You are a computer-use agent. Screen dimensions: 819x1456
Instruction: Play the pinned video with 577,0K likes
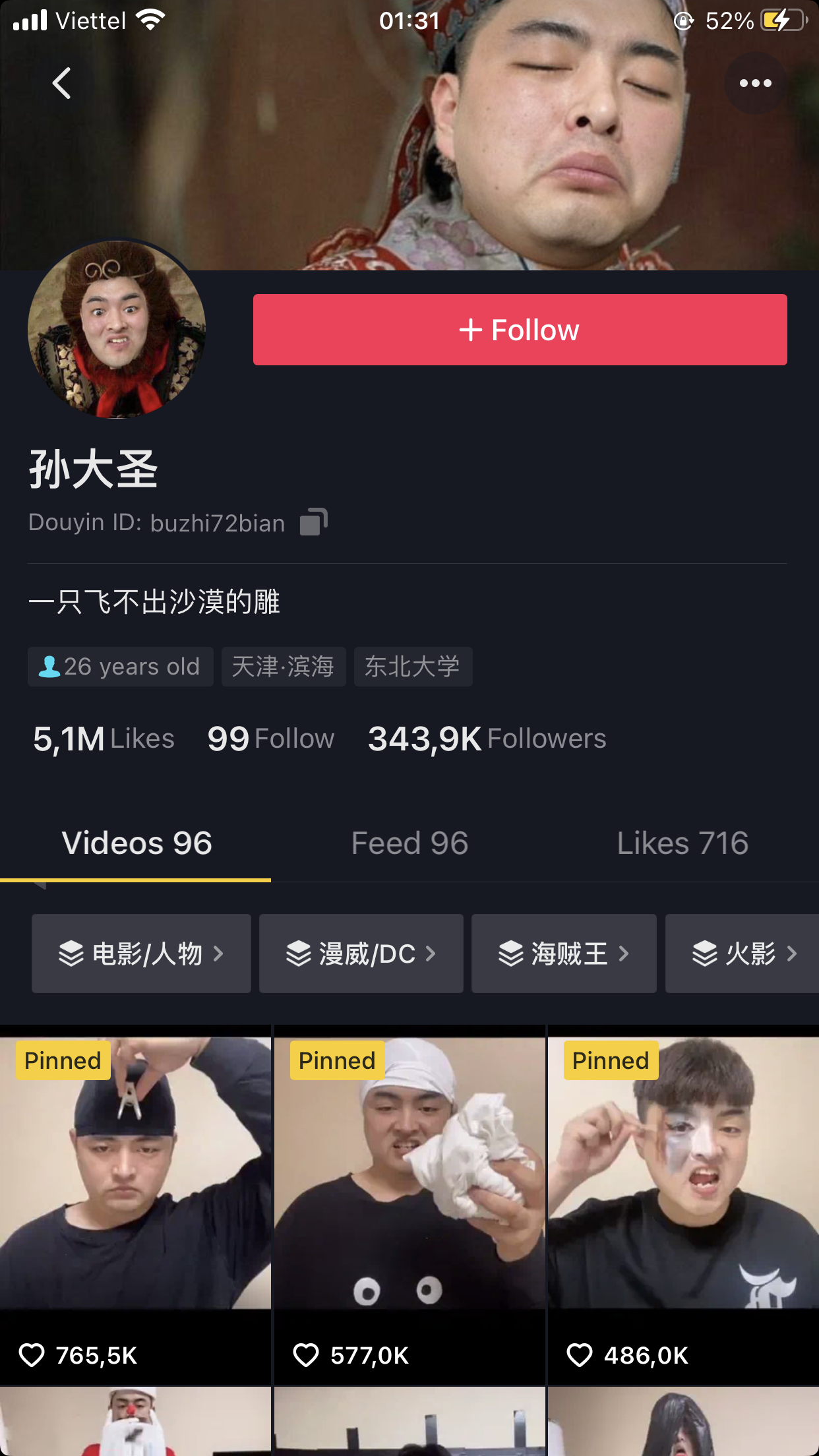pos(409,1207)
